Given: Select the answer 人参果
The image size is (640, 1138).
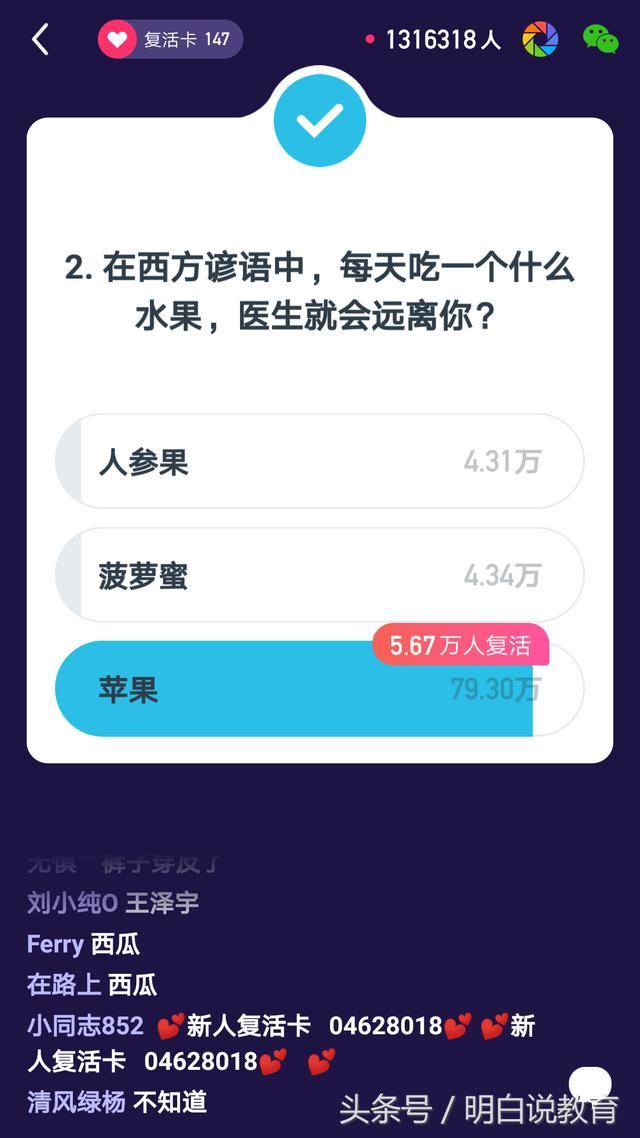Looking at the screenshot, I should [319, 462].
